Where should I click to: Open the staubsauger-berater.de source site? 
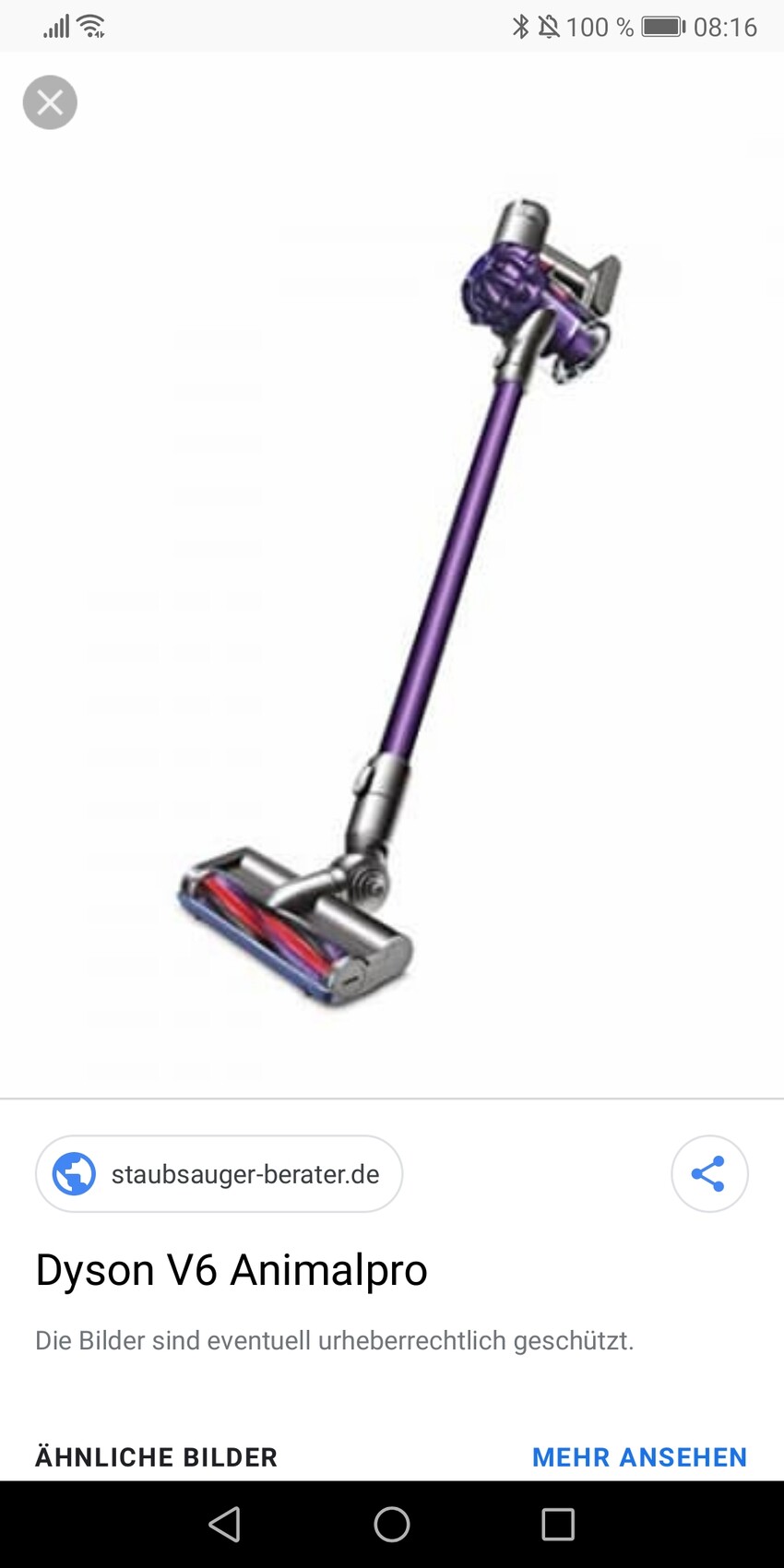click(219, 1174)
